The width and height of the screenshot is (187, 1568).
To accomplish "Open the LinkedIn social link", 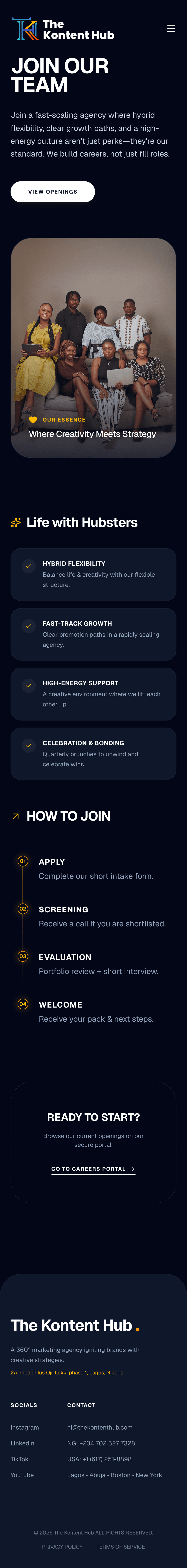I will tap(22, 1443).
